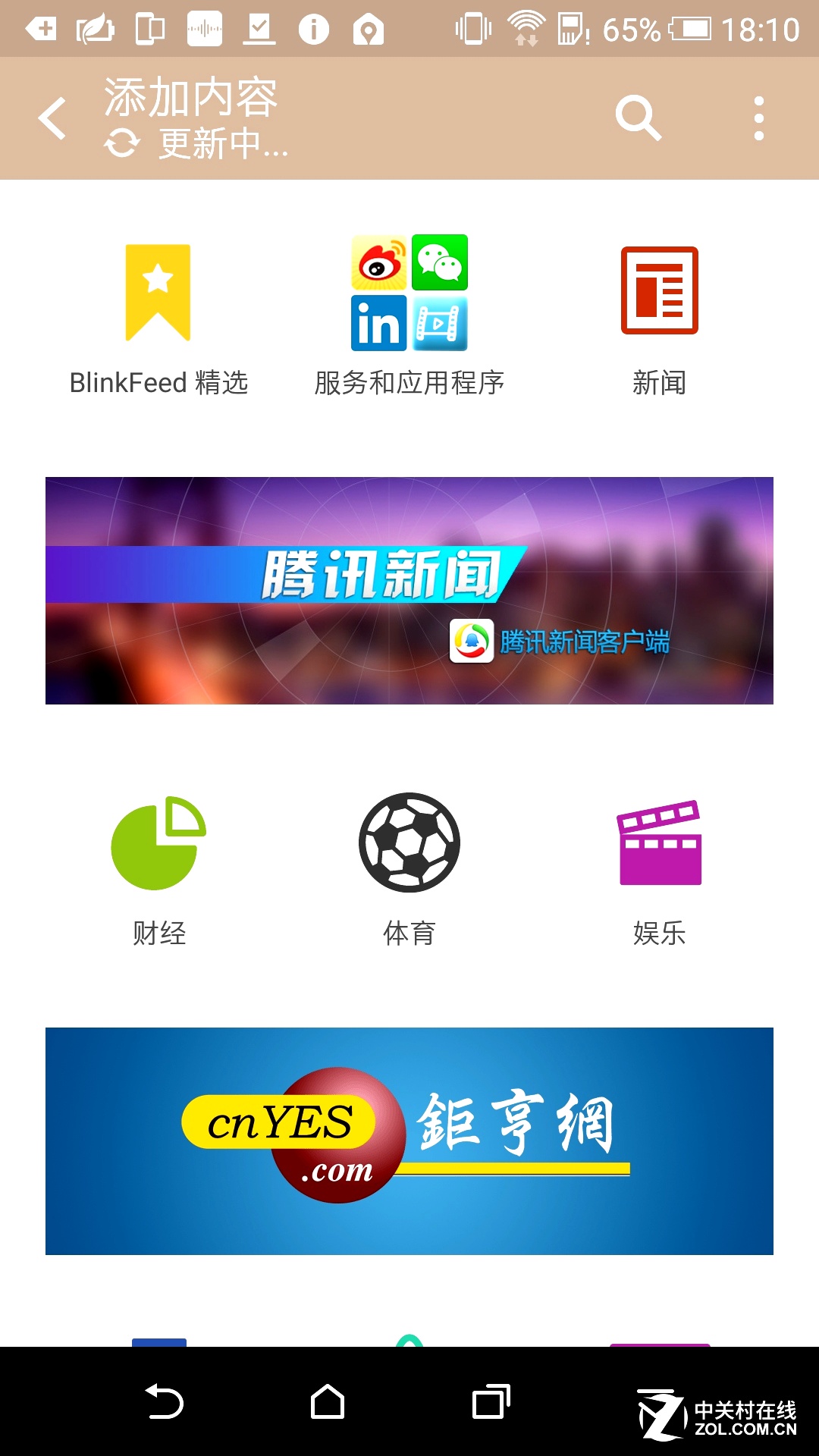Open the 娱乐 category
This screenshot has width=819, height=1456.
click(659, 868)
